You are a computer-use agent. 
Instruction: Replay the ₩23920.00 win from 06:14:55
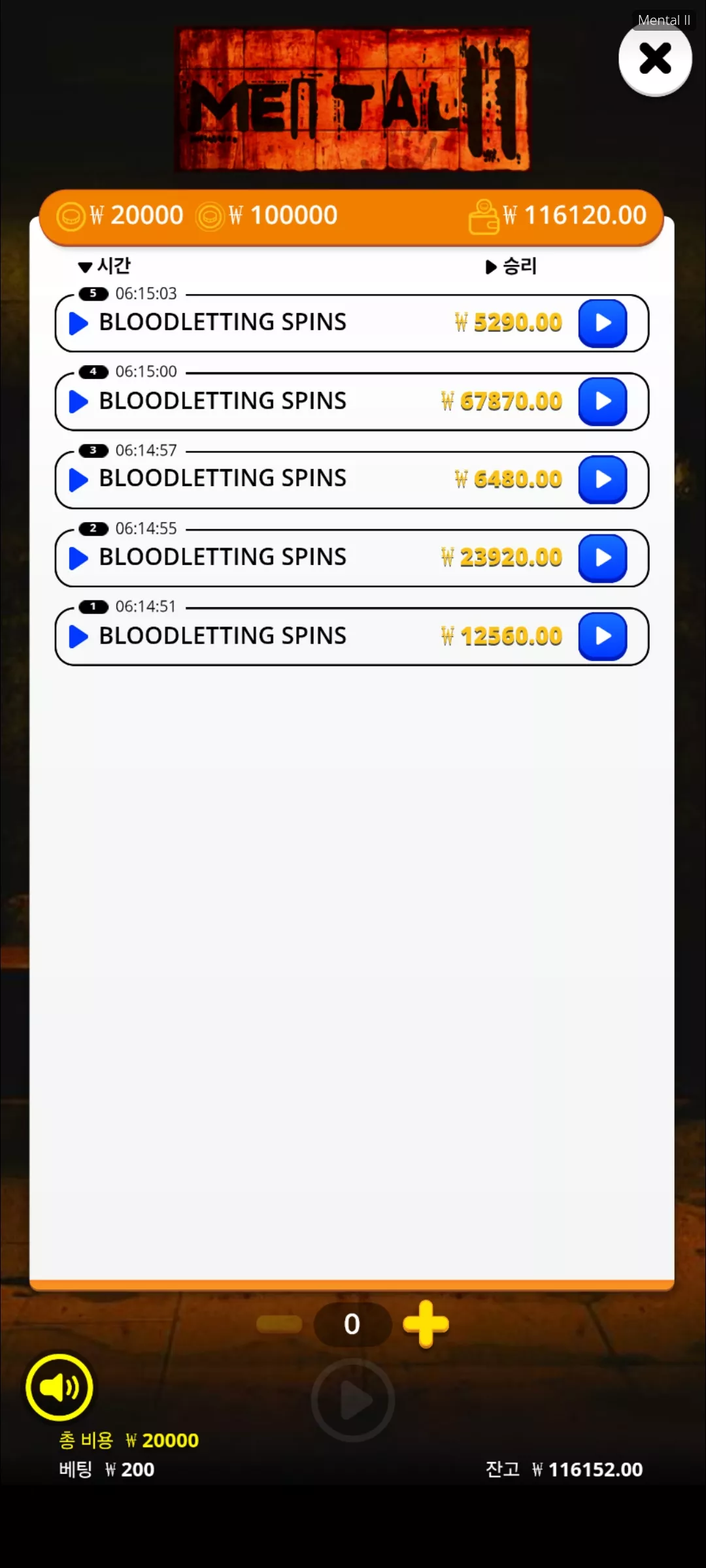click(x=603, y=558)
